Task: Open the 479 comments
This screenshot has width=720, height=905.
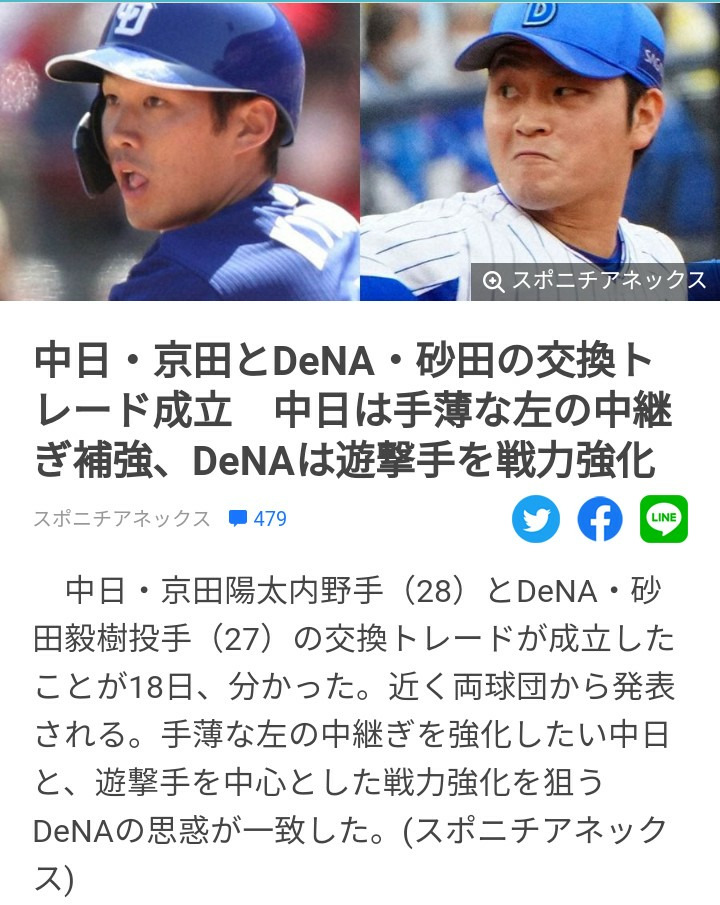Action: (258, 519)
